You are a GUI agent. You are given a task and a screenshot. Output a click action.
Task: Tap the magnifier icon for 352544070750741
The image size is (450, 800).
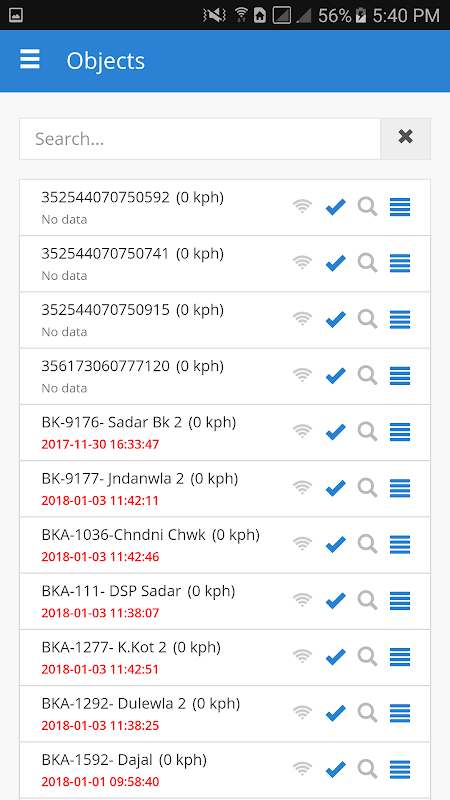pyautogui.click(x=367, y=263)
